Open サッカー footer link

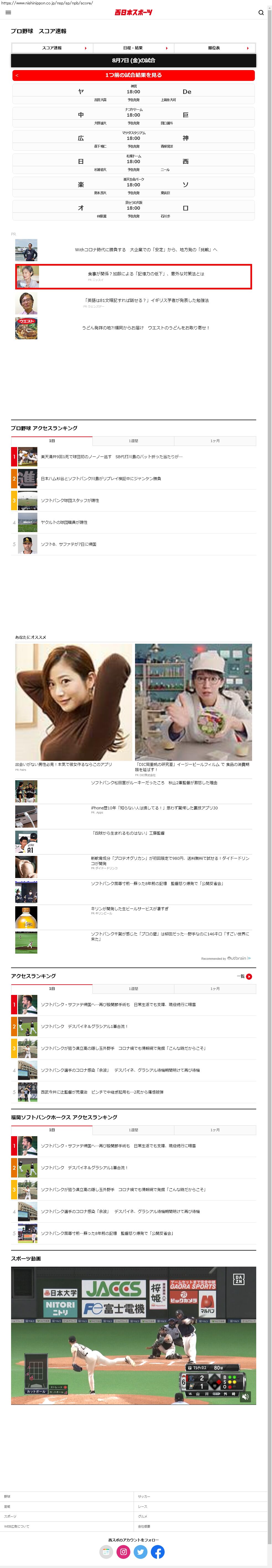(144, 1496)
